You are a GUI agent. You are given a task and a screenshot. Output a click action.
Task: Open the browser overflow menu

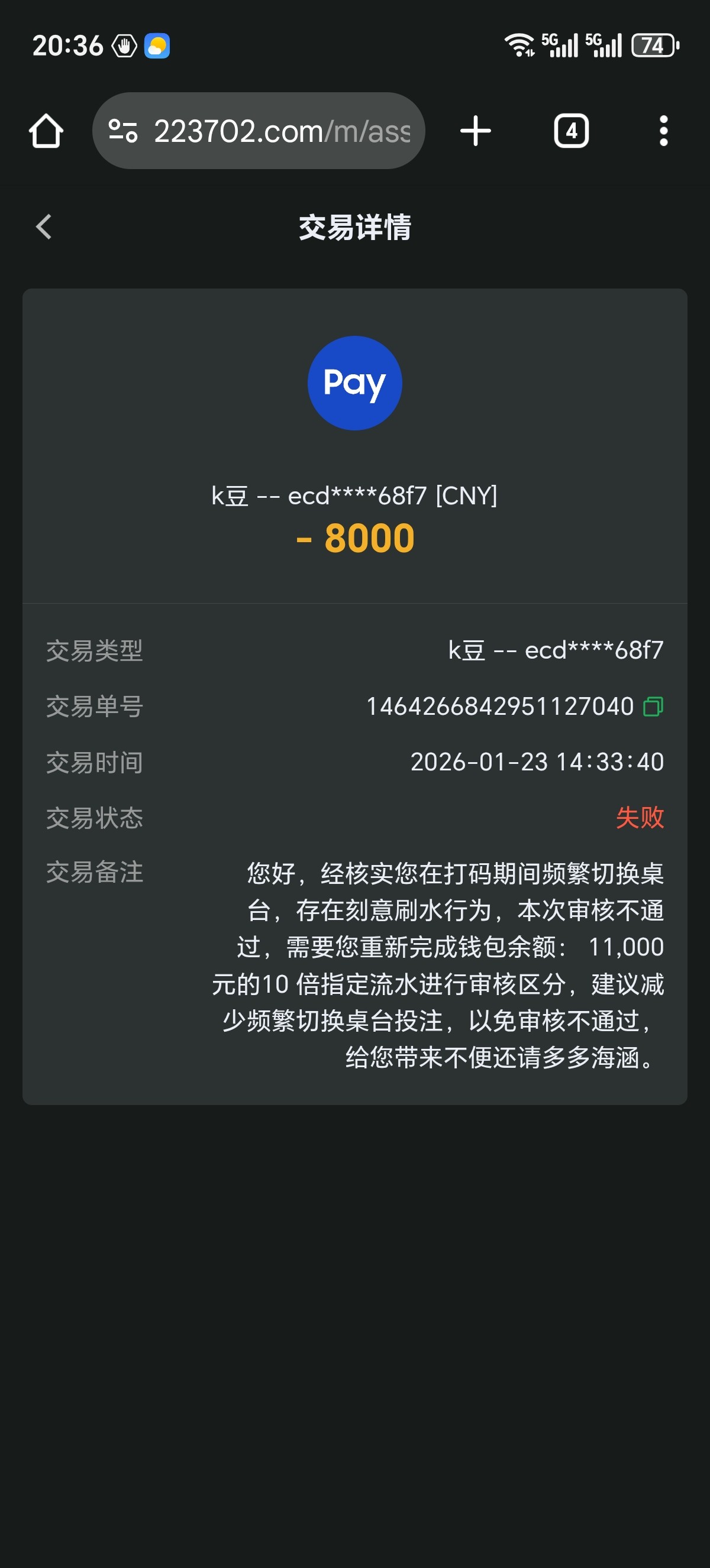663,131
